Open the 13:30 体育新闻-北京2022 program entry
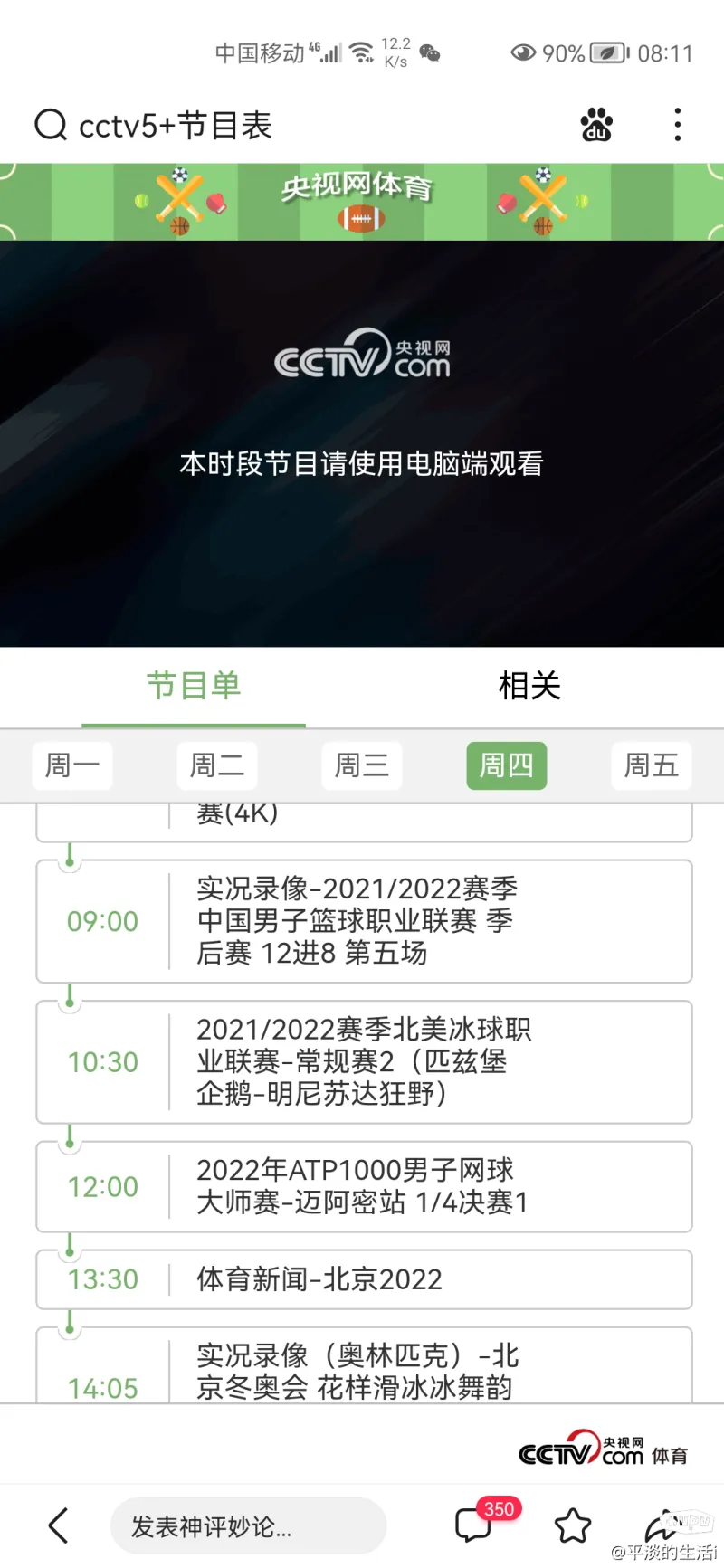 [x=362, y=1279]
